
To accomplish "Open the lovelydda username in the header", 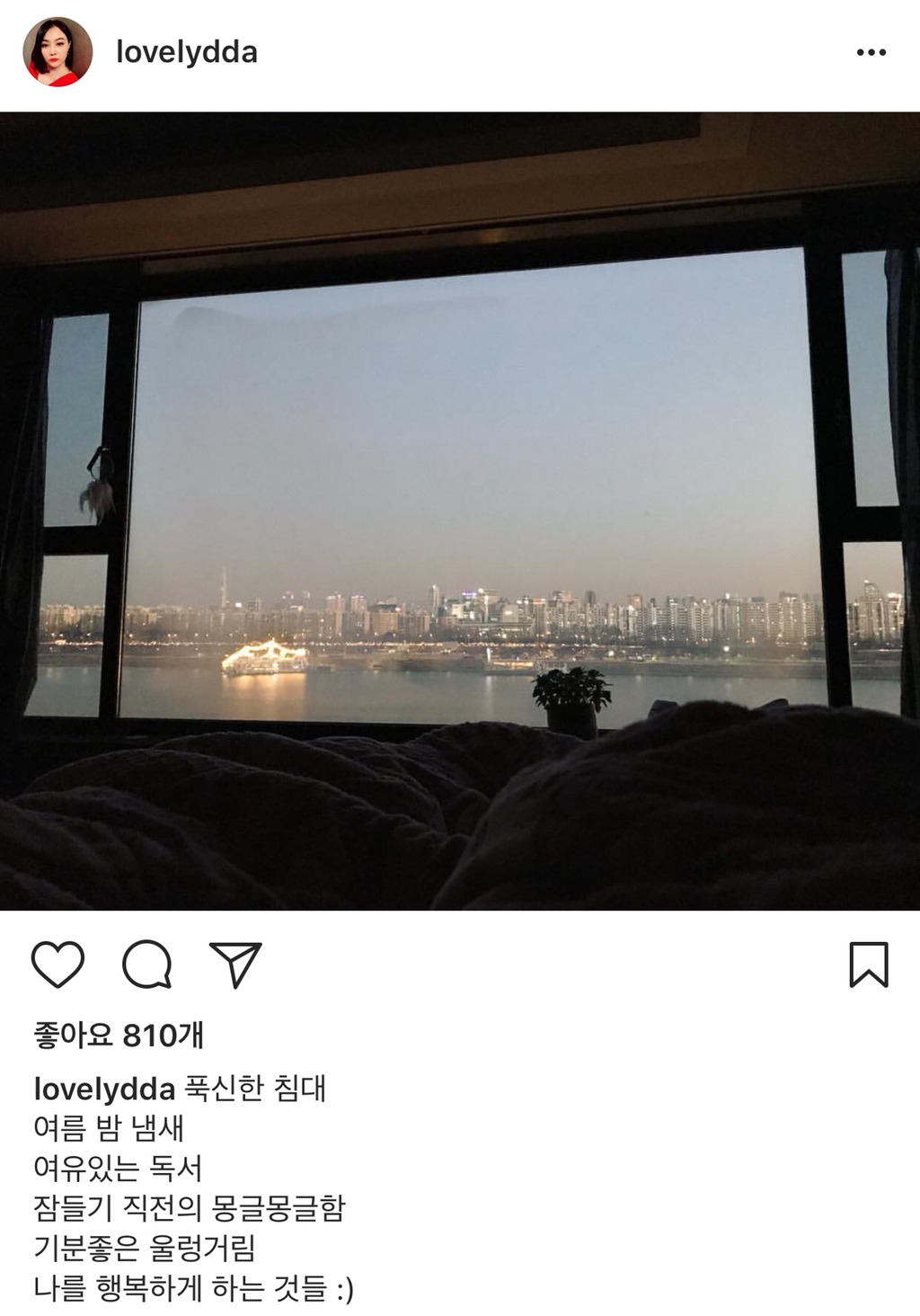I will click(x=186, y=52).
